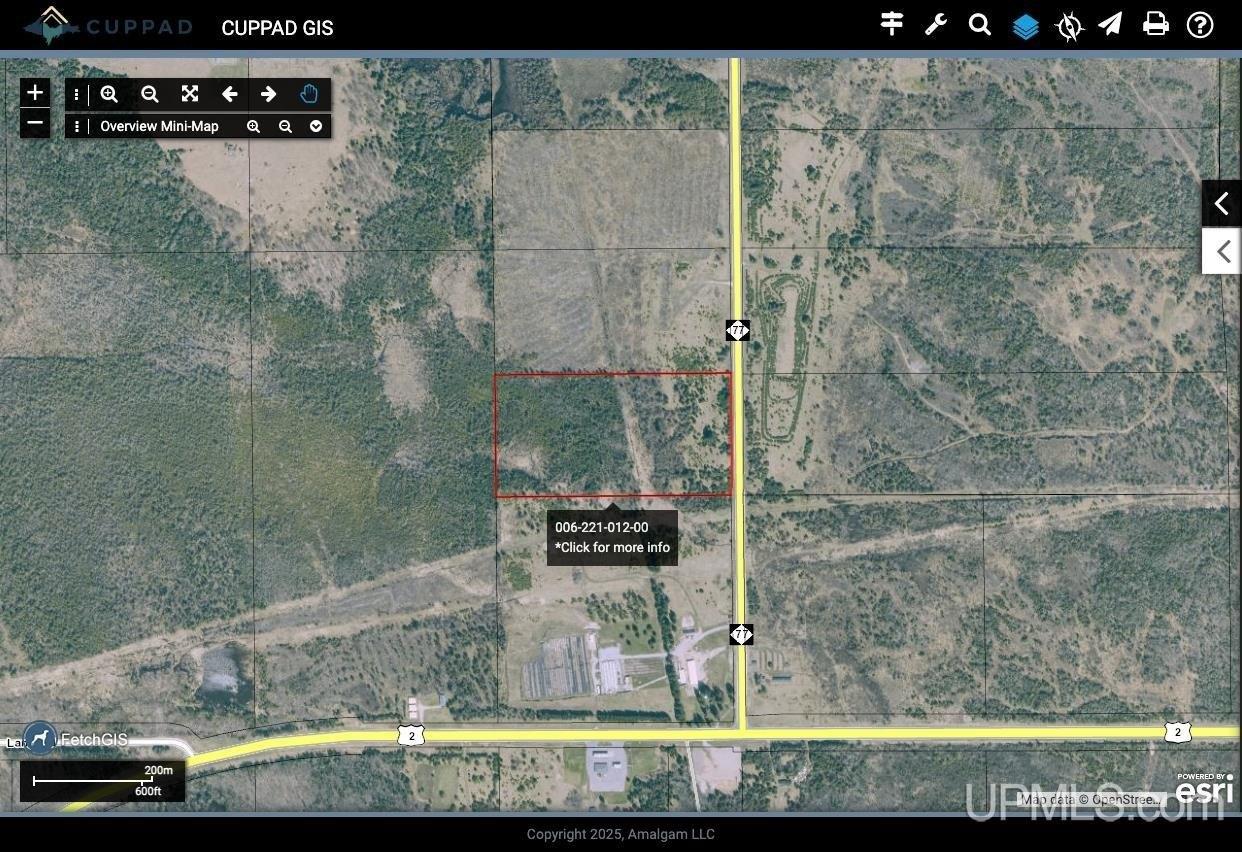Open the help question mark
This screenshot has height=852, width=1242.
point(1200,25)
